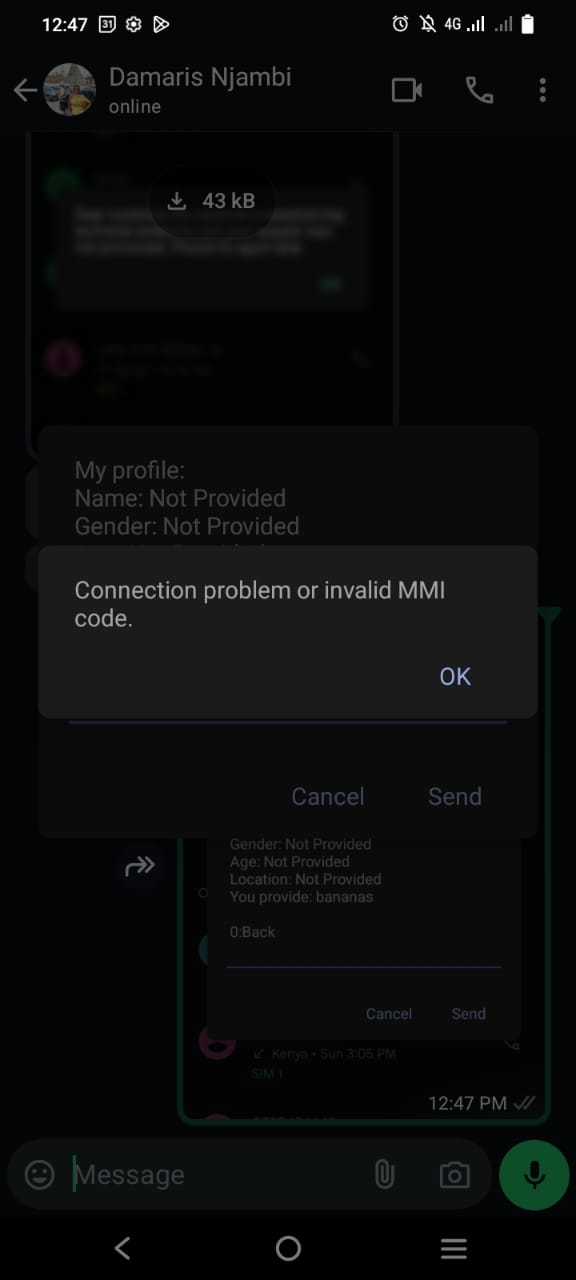Go back from Damaris Njambi's chat
Viewport: 576px width, 1280px height.
pyautogui.click(x=25, y=91)
